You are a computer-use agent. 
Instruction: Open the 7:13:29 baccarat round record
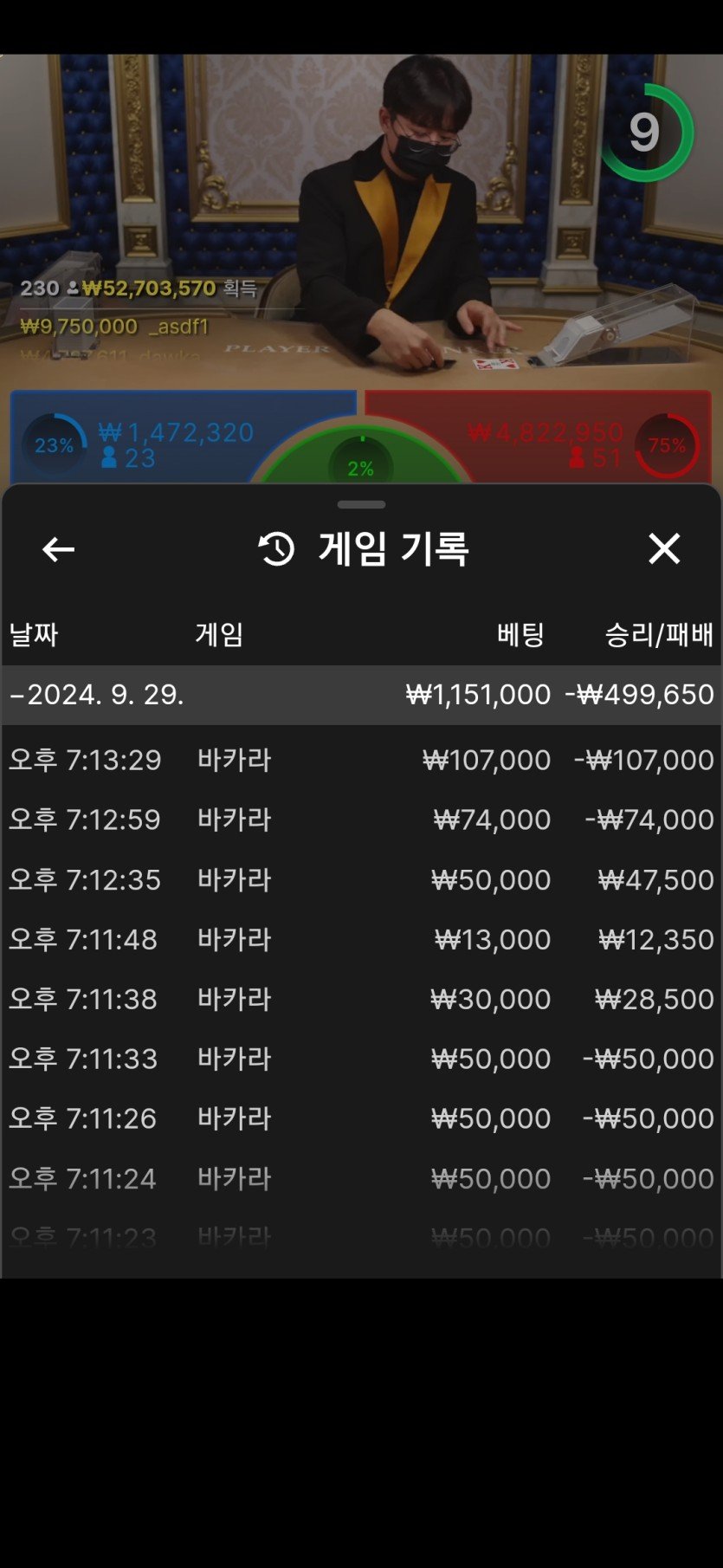[361, 760]
